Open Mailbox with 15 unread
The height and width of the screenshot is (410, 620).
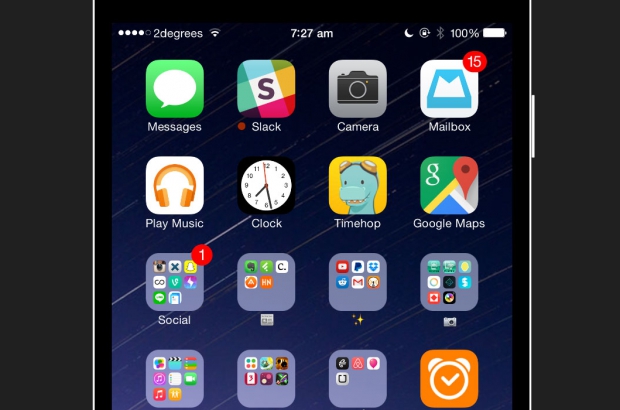click(449, 89)
